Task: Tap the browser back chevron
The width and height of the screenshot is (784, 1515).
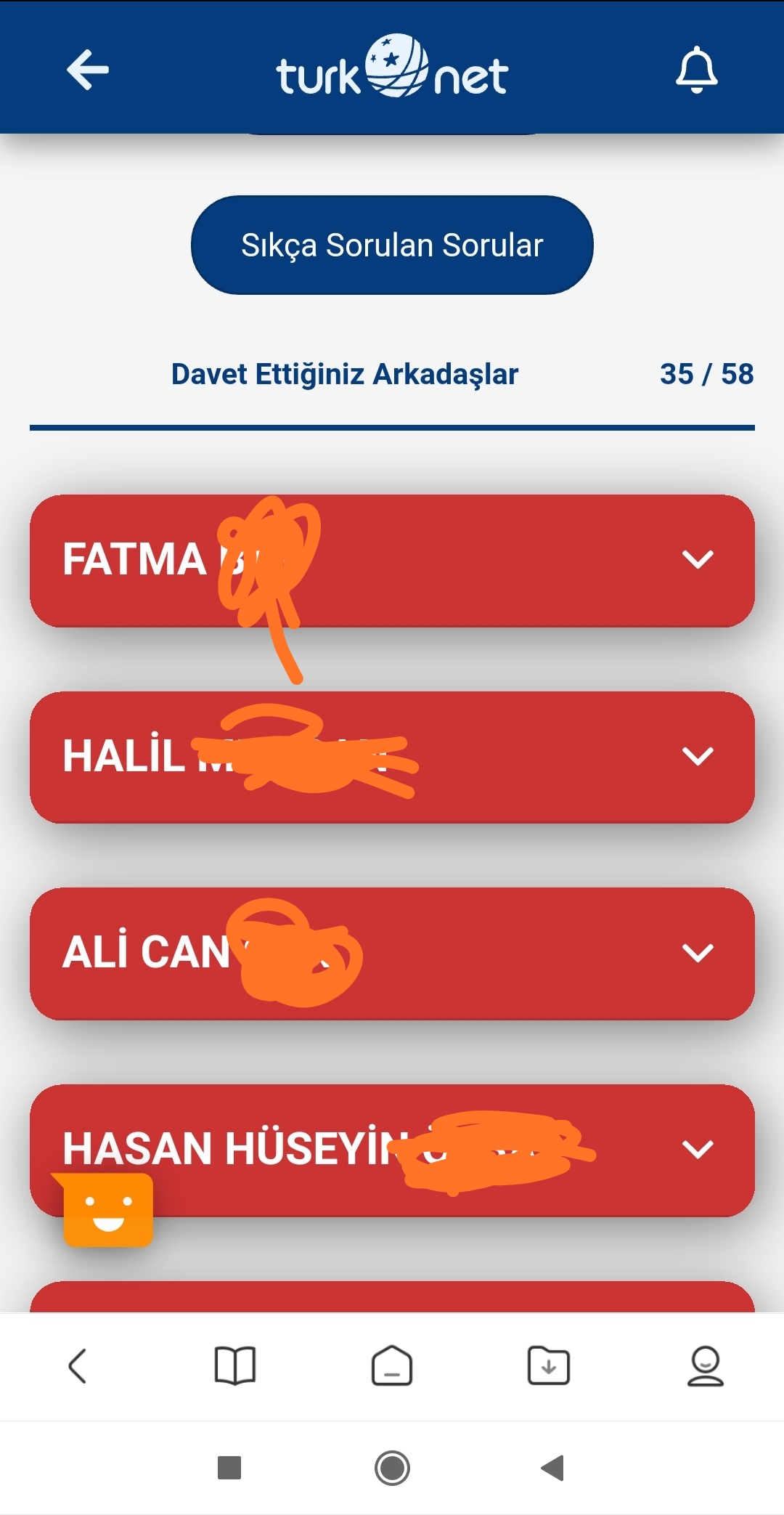Action: [x=78, y=1366]
